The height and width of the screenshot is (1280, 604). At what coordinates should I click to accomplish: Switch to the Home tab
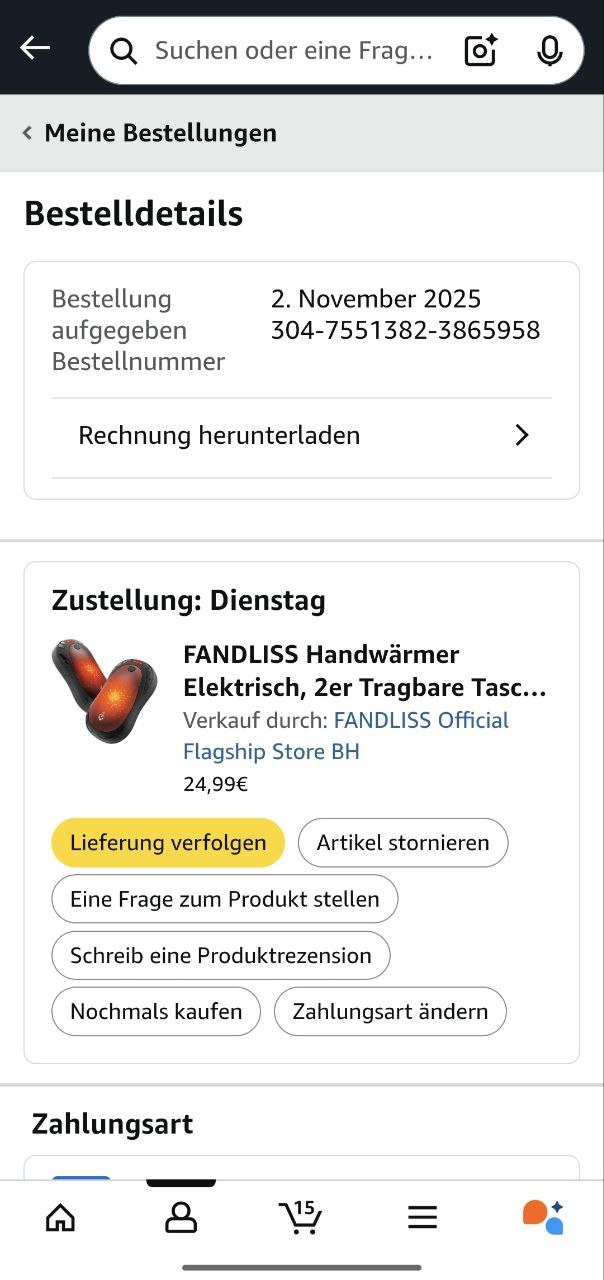pos(61,1216)
